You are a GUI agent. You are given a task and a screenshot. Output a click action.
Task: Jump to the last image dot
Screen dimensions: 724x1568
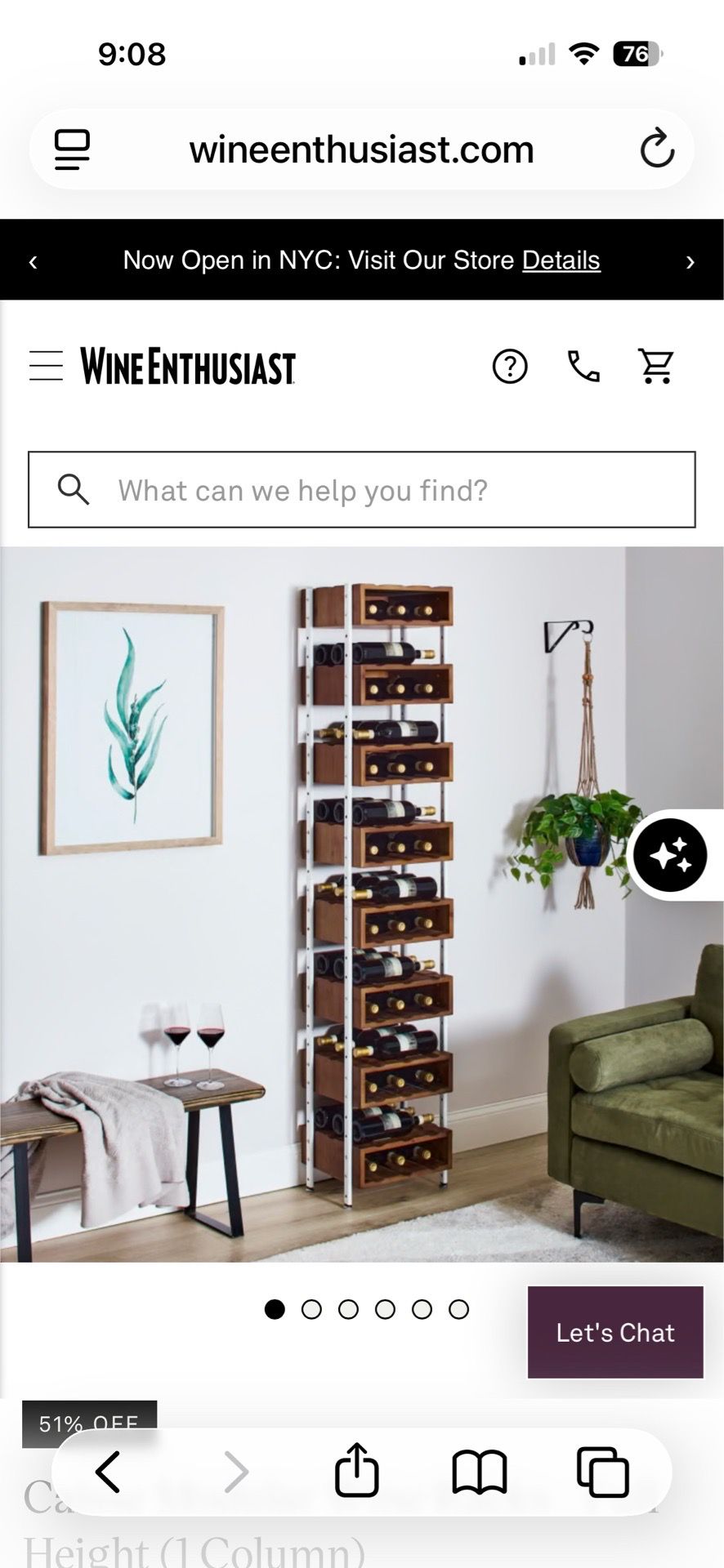(459, 1310)
